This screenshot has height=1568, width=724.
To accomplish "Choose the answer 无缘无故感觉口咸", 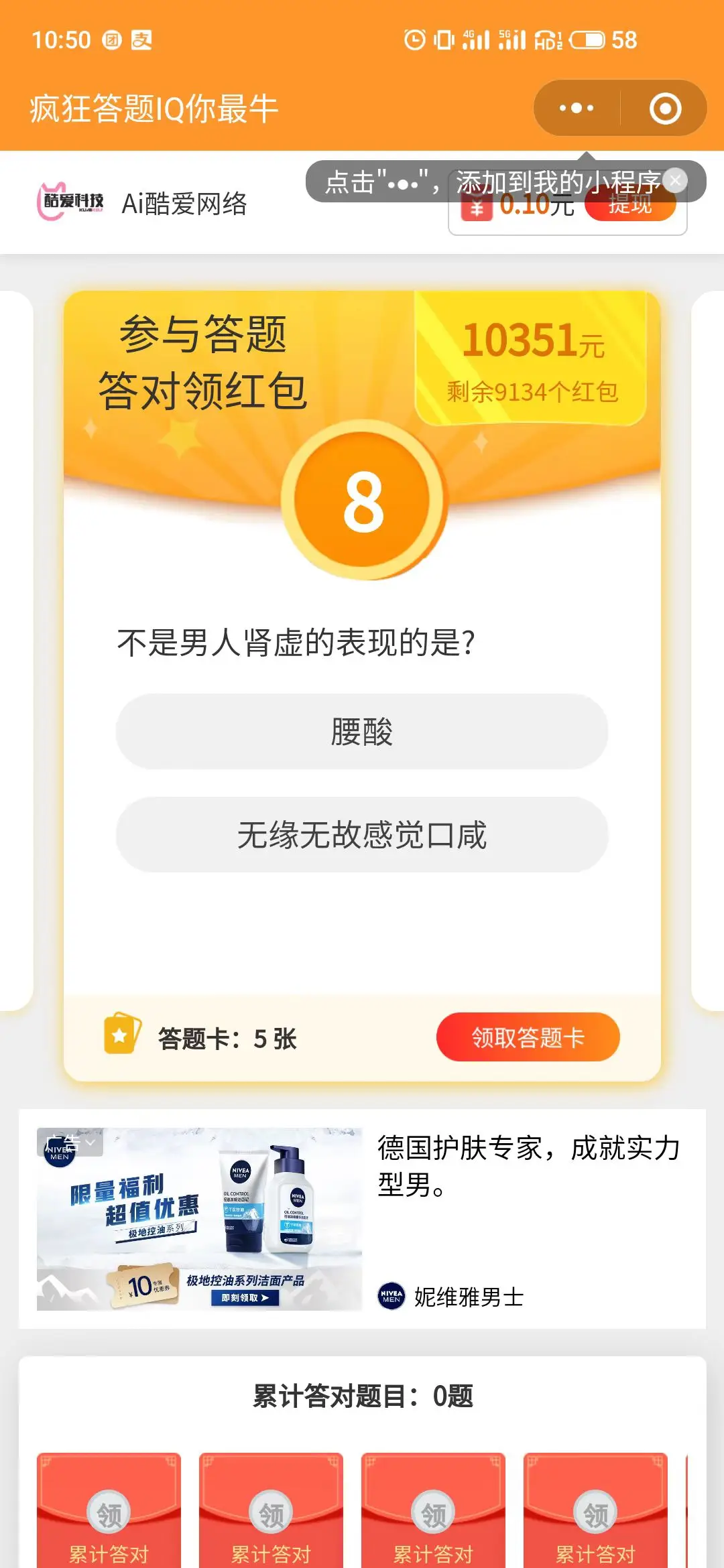I will (362, 835).
